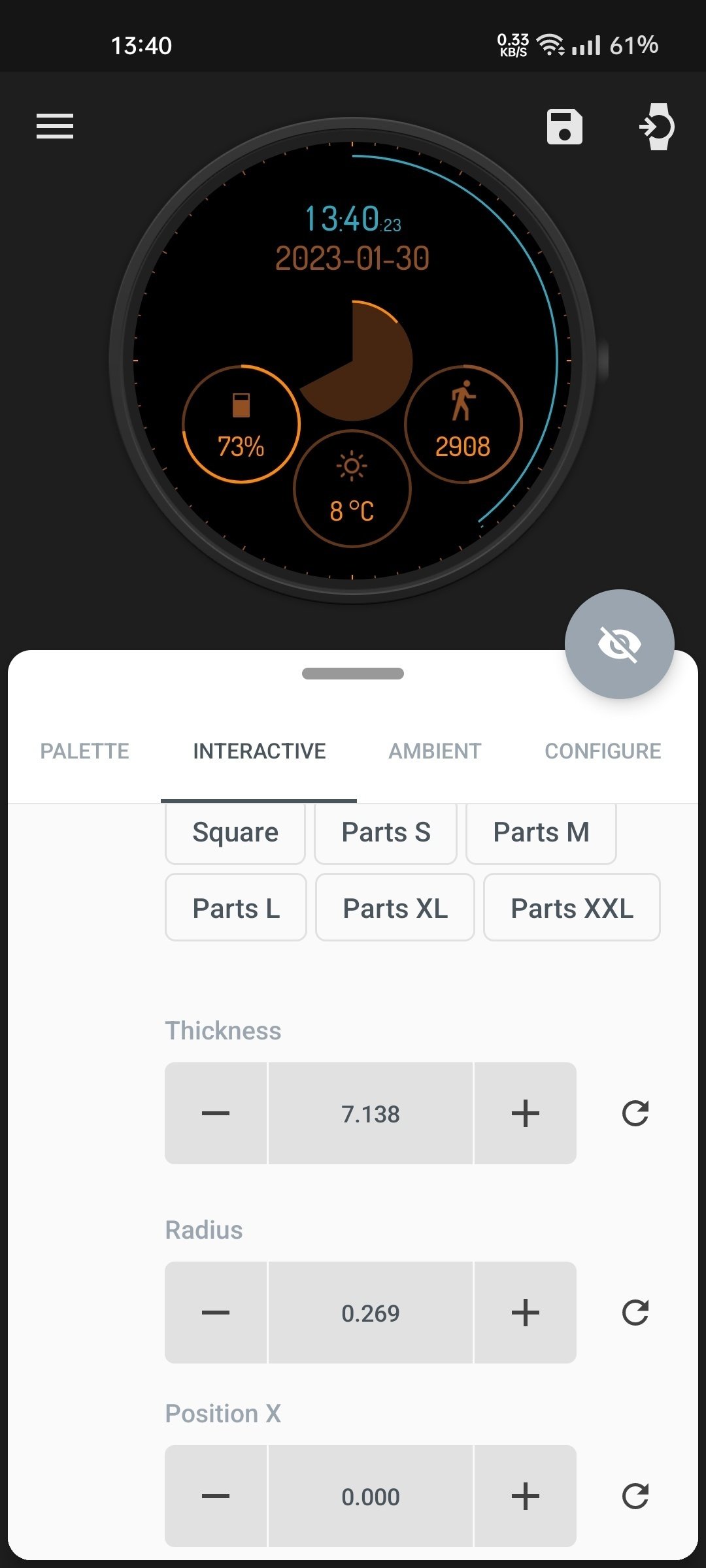The width and height of the screenshot is (706, 1568).
Task: Open the Configure tab
Action: pos(603,751)
